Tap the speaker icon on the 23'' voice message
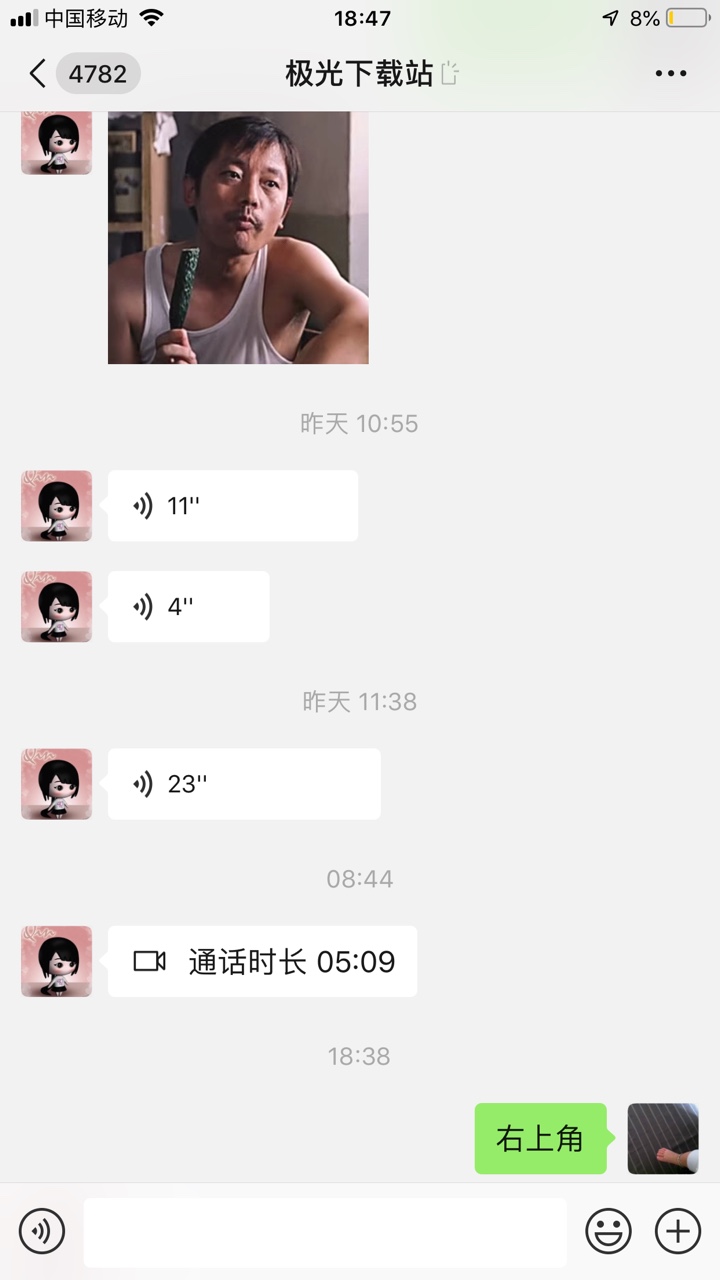 [x=143, y=784]
